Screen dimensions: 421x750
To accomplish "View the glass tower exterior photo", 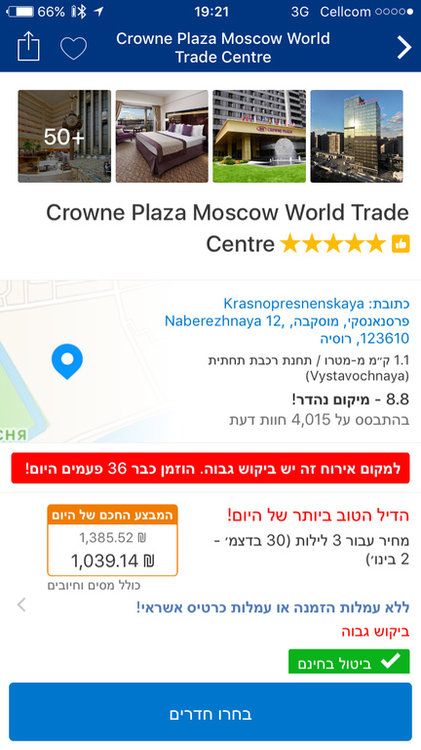I will coord(357,136).
